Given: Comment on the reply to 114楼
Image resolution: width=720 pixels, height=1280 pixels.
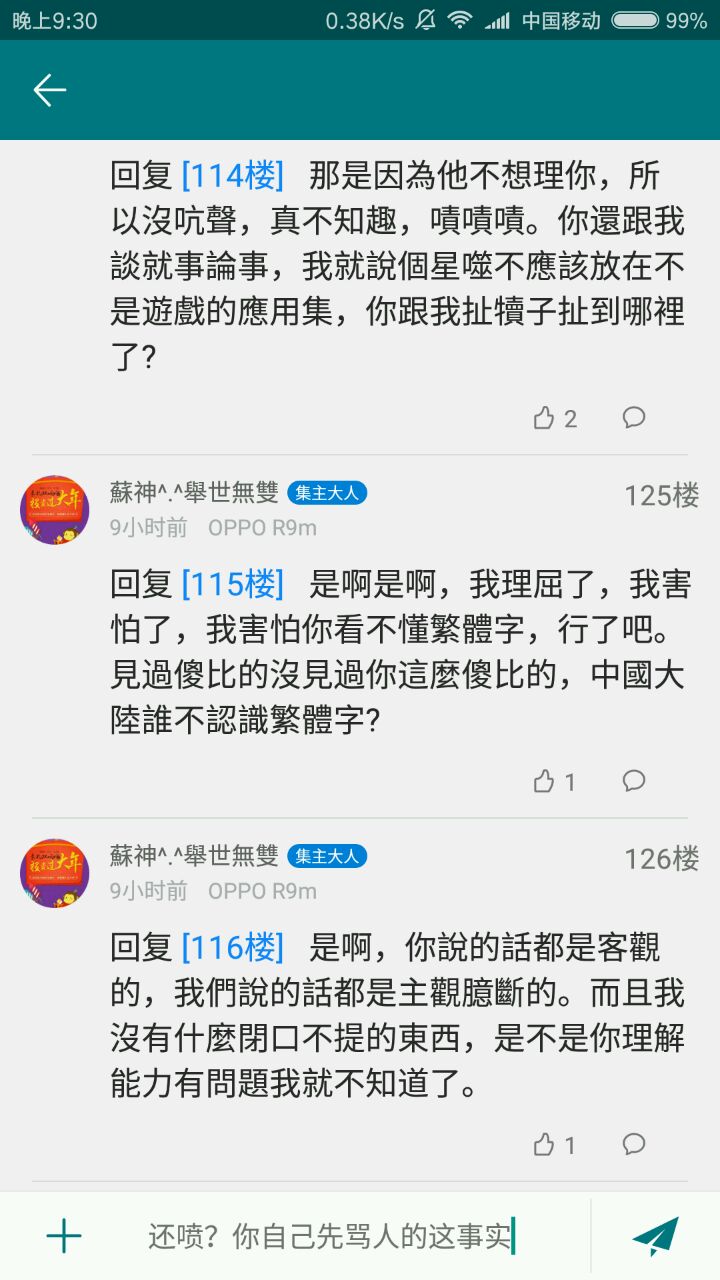Looking at the screenshot, I should point(634,417).
